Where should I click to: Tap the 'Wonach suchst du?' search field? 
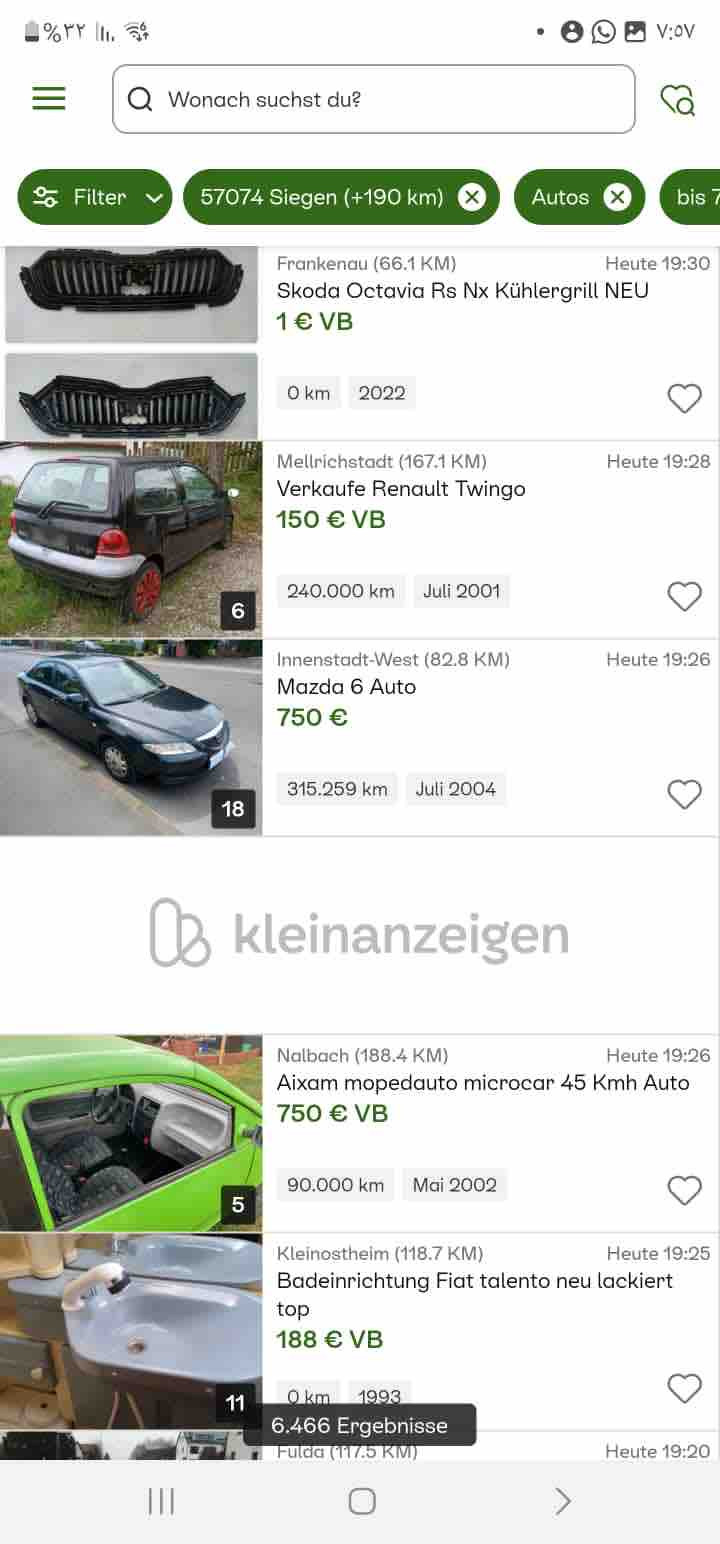[x=373, y=99]
